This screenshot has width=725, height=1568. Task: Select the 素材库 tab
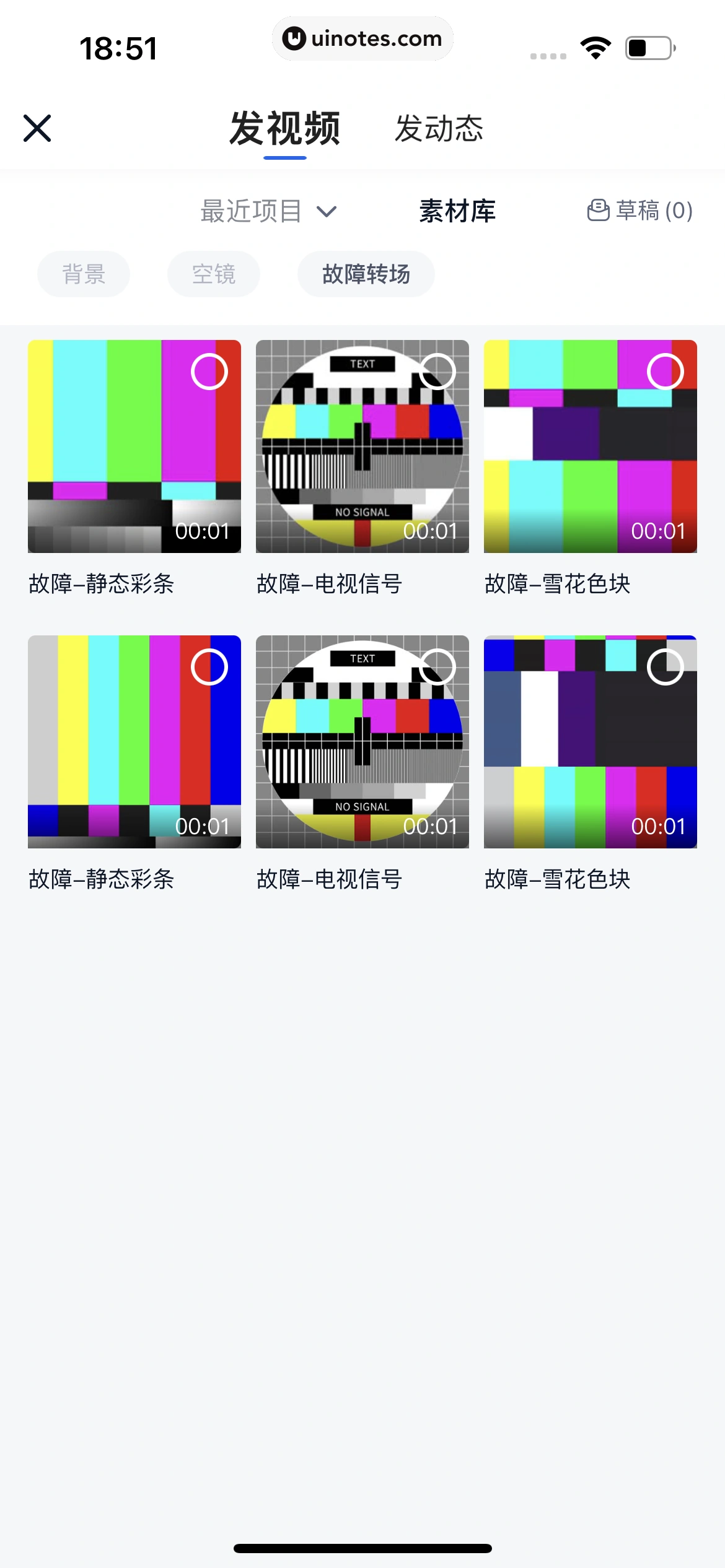tap(457, 211)
